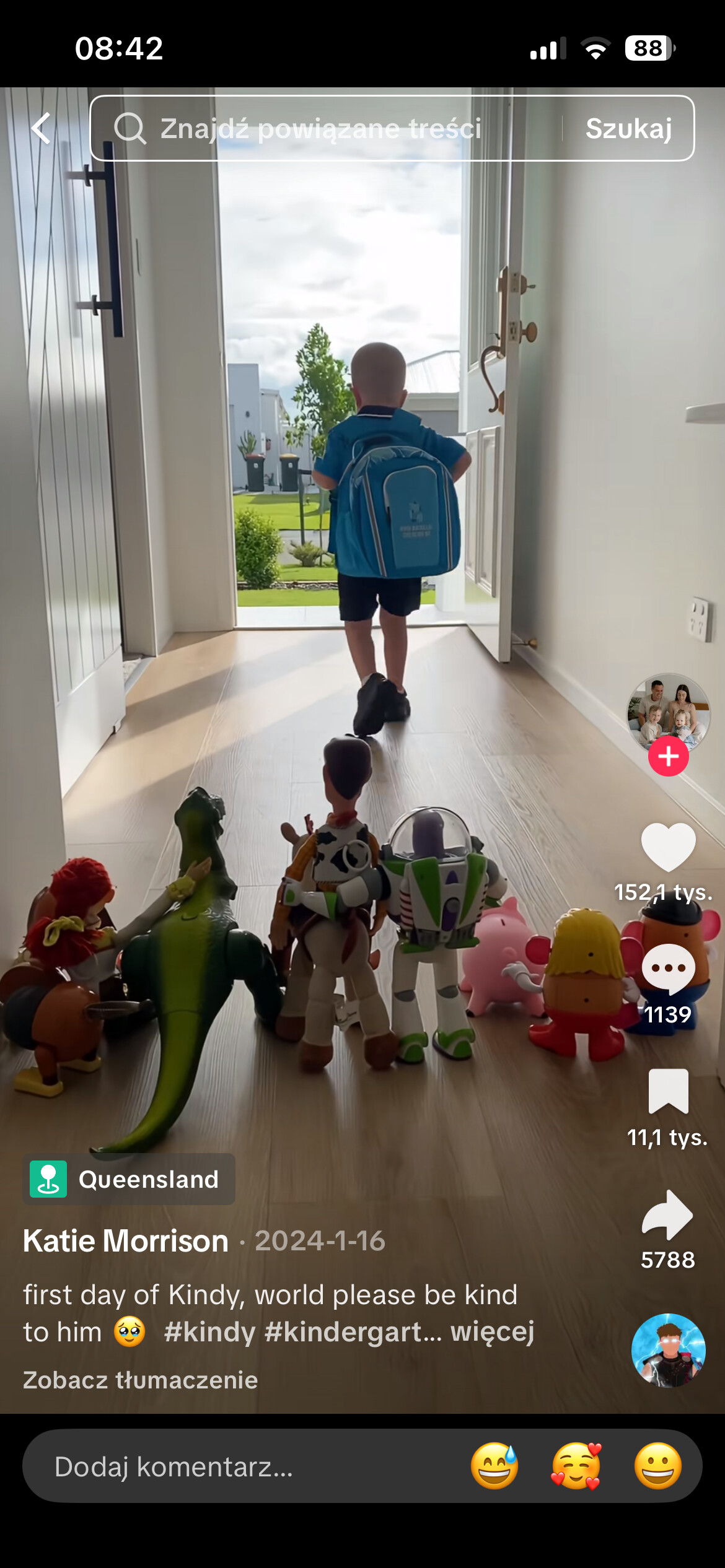Open the Queensland location tag
Viewport: 725px width, 1568px height.
[x=130, y=1179]
